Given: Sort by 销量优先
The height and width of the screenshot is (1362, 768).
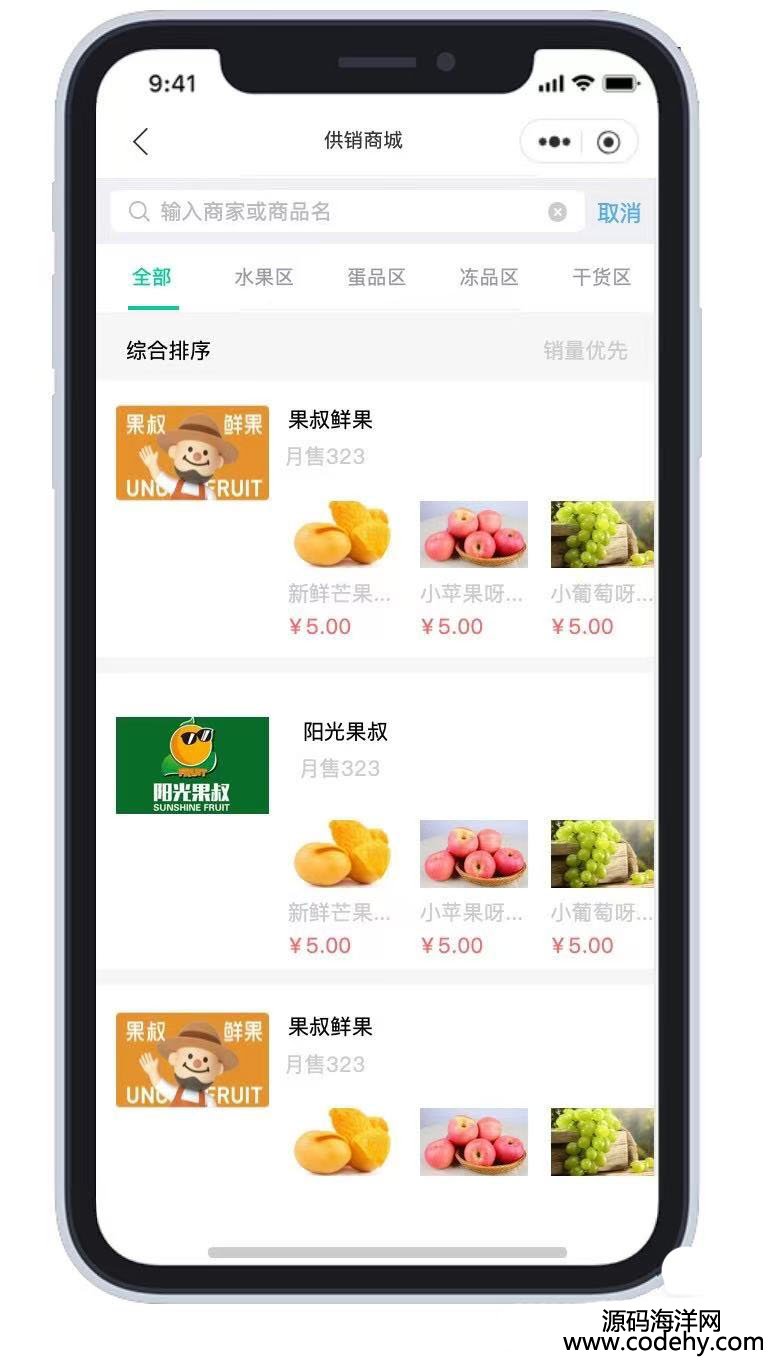Looking at the screenshot, I should pyautogui.click(x=585, y=351).
